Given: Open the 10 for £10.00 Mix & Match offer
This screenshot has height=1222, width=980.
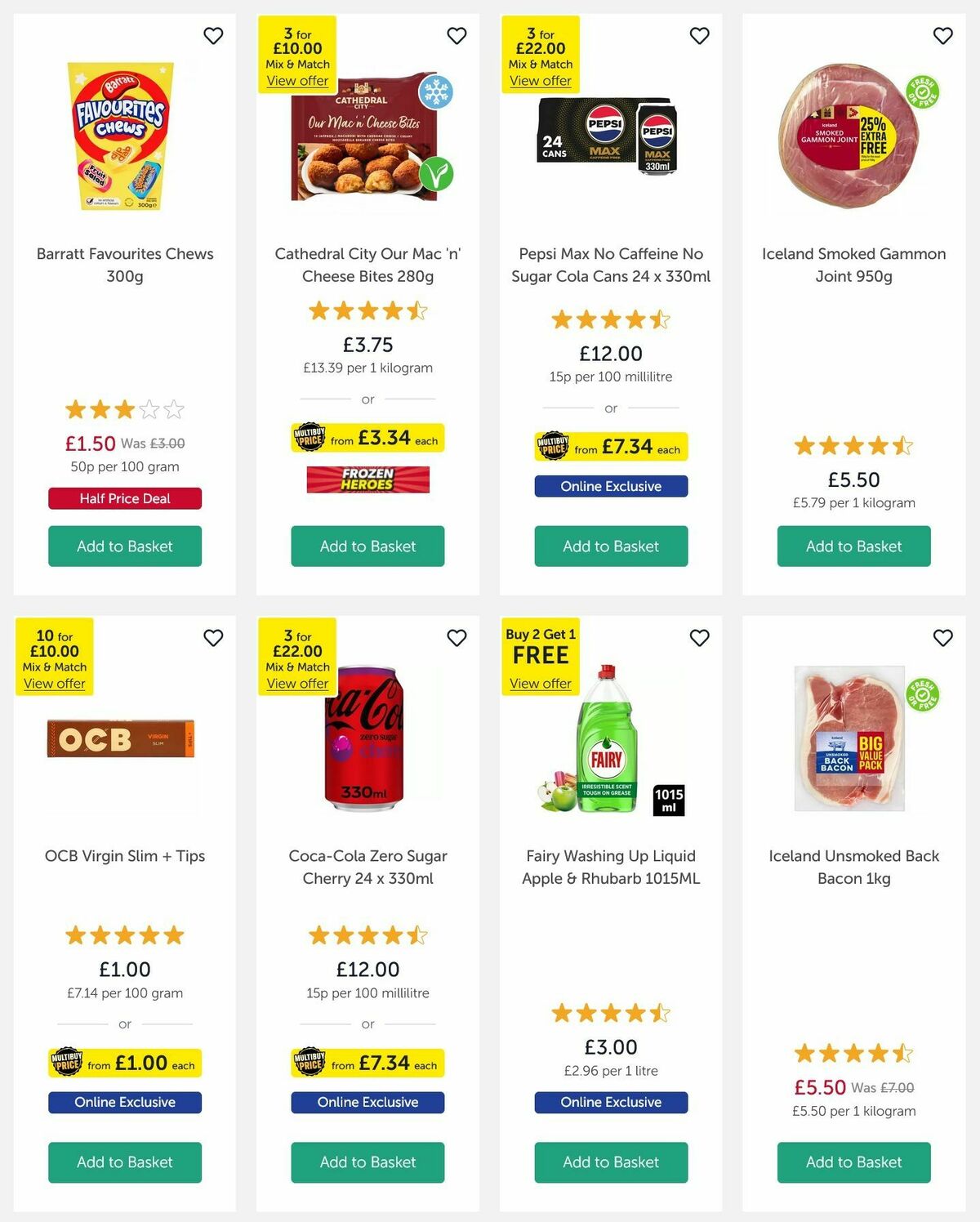Looking at the screenshot, I should click(53, 684).
